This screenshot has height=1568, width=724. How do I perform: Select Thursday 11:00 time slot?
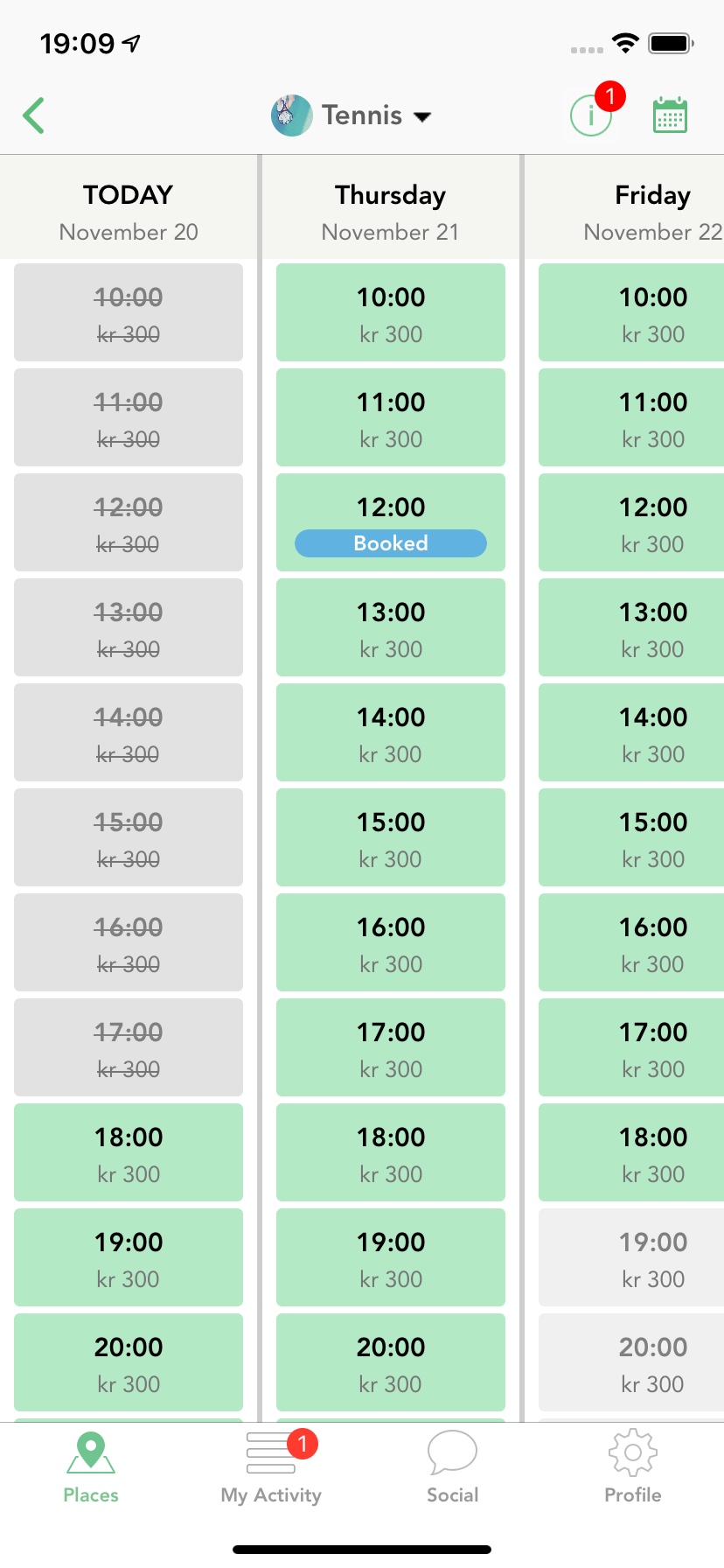(x=391, y=417)
